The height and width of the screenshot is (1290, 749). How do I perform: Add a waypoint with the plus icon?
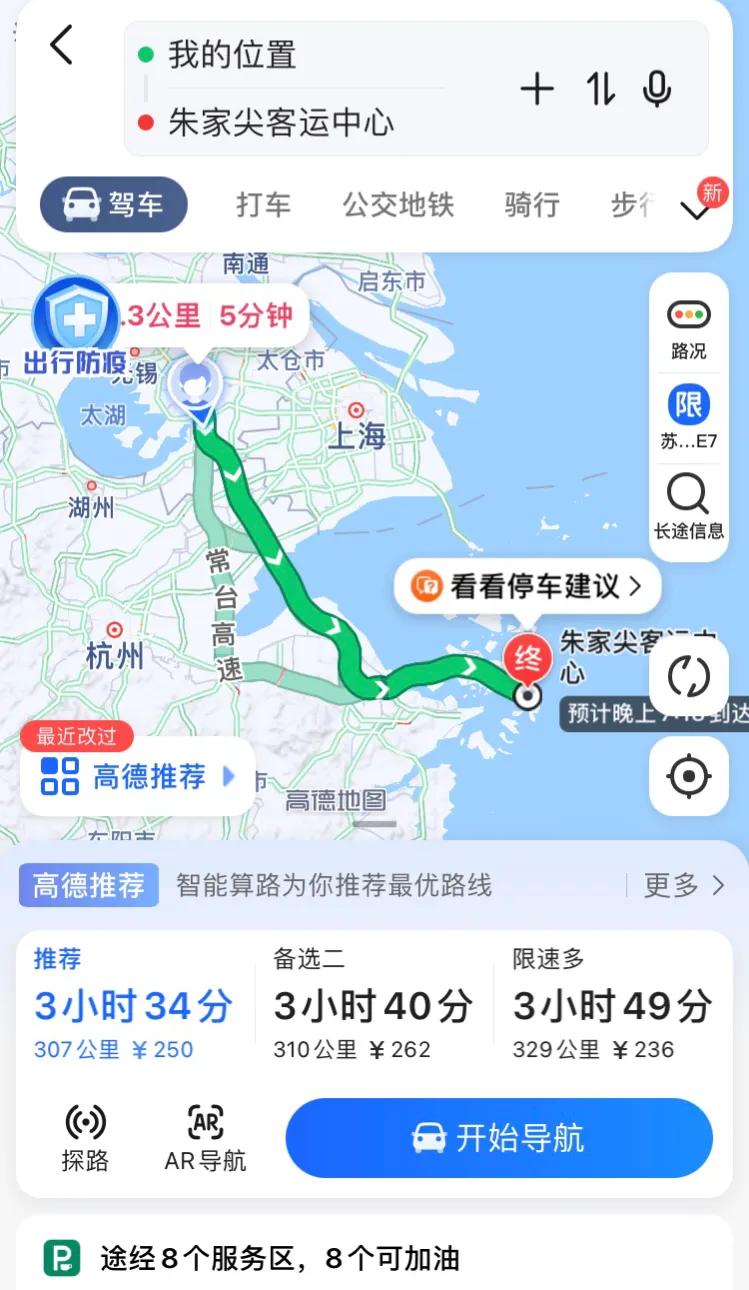click(x=538, y=88)
